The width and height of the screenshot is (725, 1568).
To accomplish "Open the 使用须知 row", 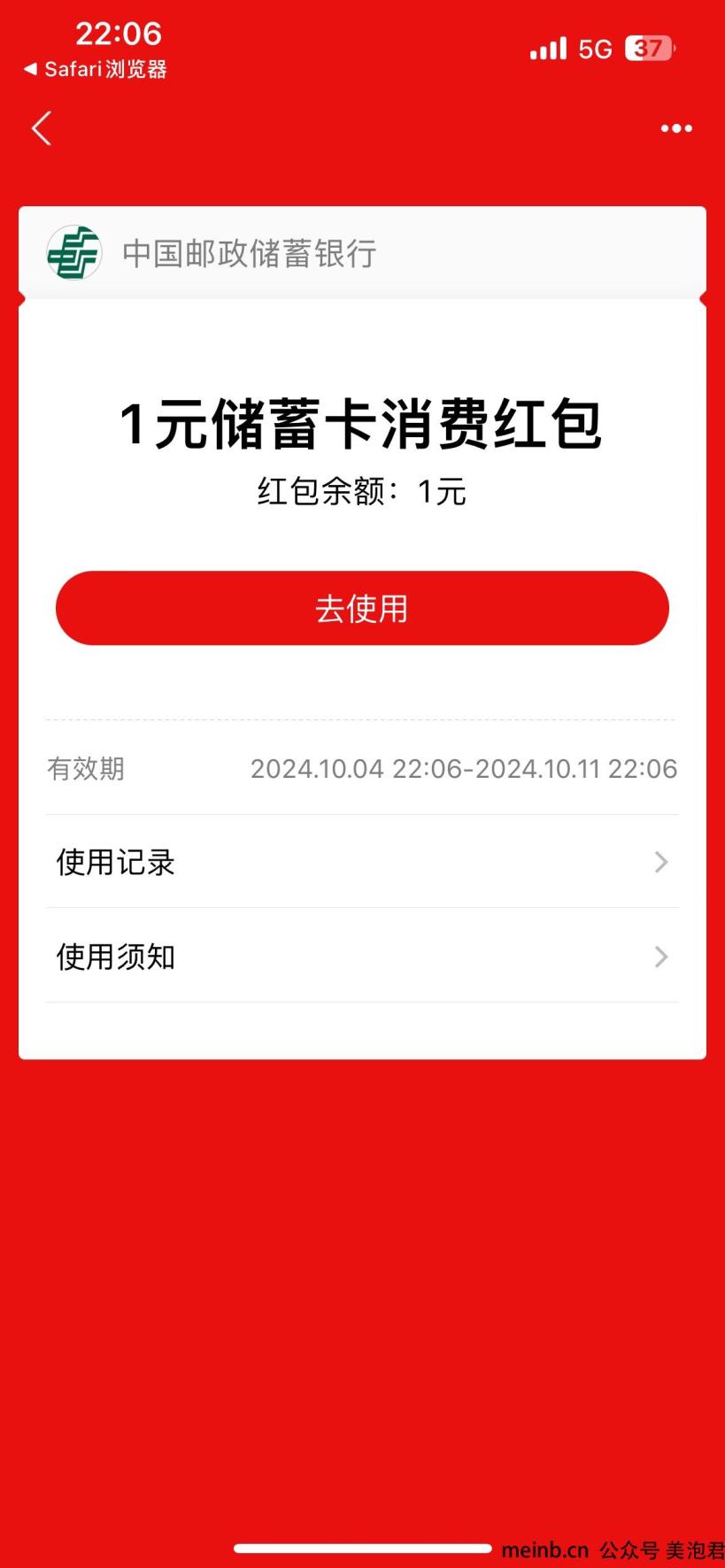I will (x=362, y=957).
